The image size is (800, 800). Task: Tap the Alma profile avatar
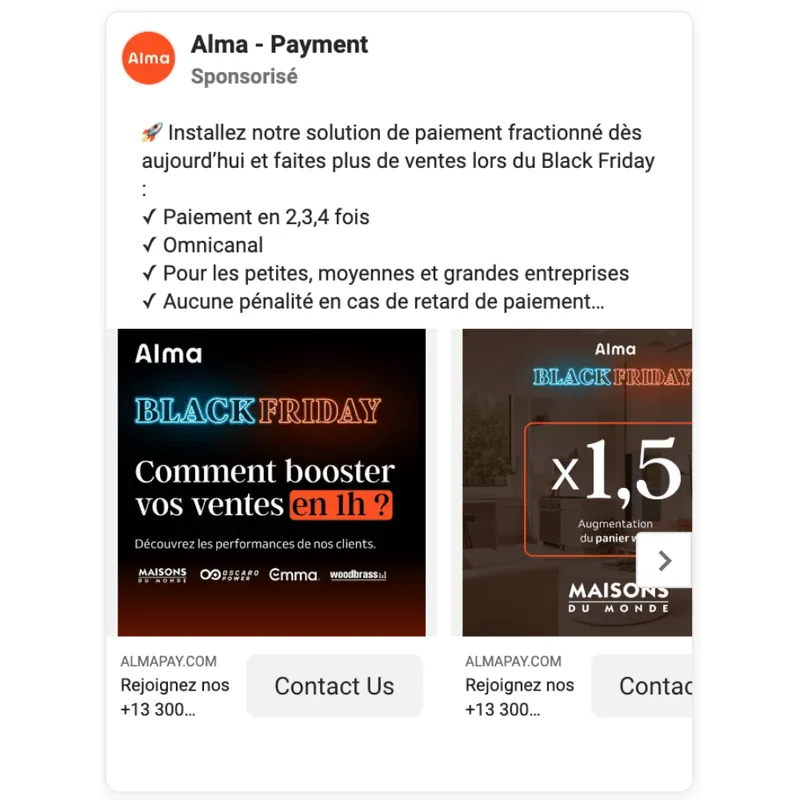(x=148, y=58)
